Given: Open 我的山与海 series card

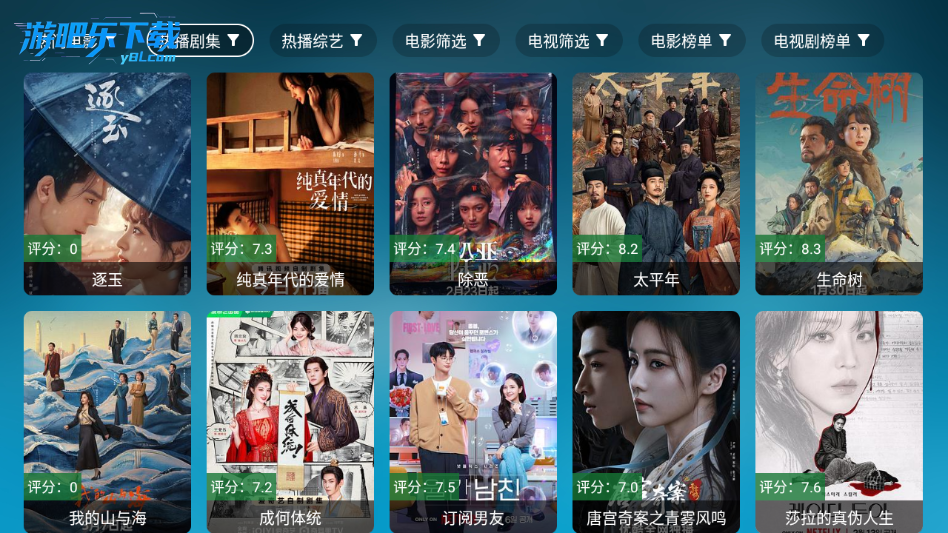Looking at the screenshot, I should [107, 421].
